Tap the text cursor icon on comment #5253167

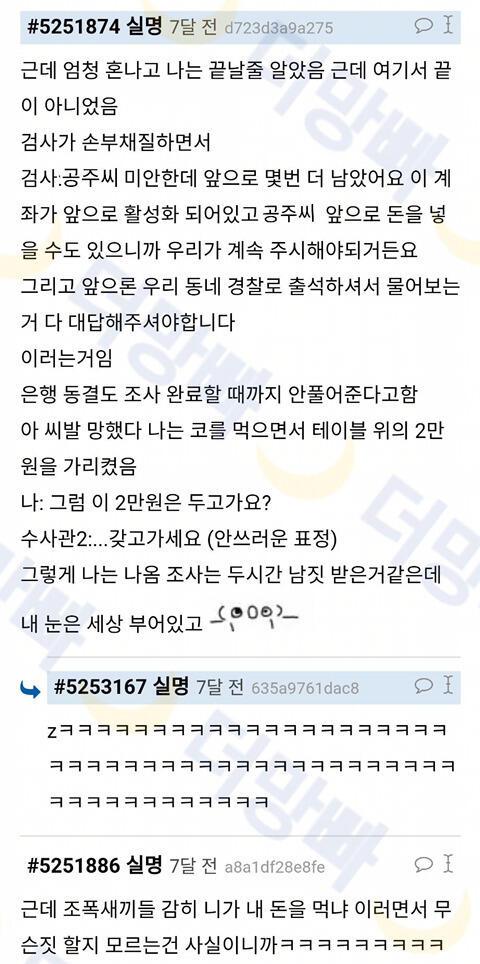coord(448,685)
